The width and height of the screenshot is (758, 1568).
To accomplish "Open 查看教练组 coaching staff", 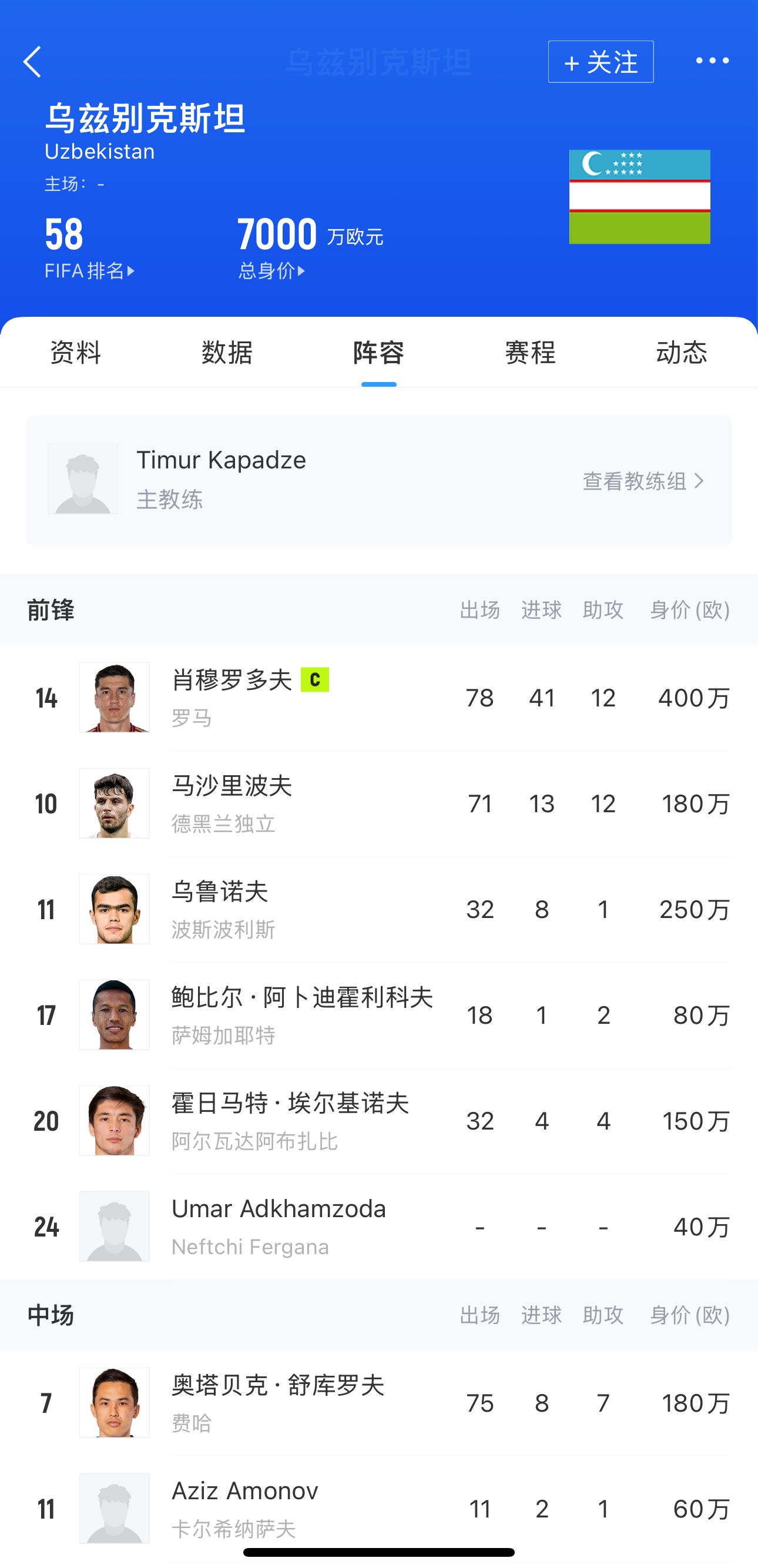I will coord(643,481).
